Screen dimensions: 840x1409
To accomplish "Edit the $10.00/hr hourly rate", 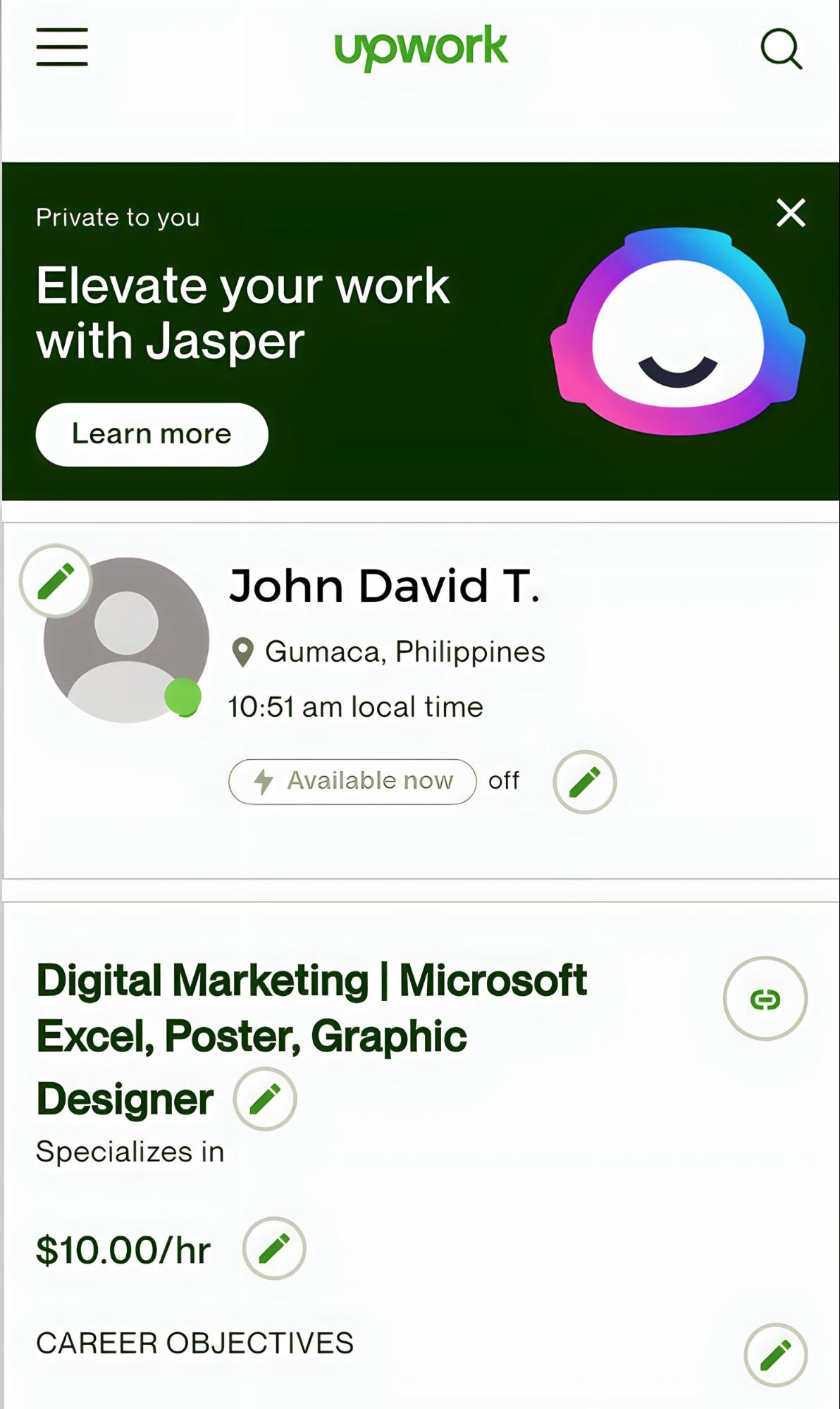I will point(274,1248).
